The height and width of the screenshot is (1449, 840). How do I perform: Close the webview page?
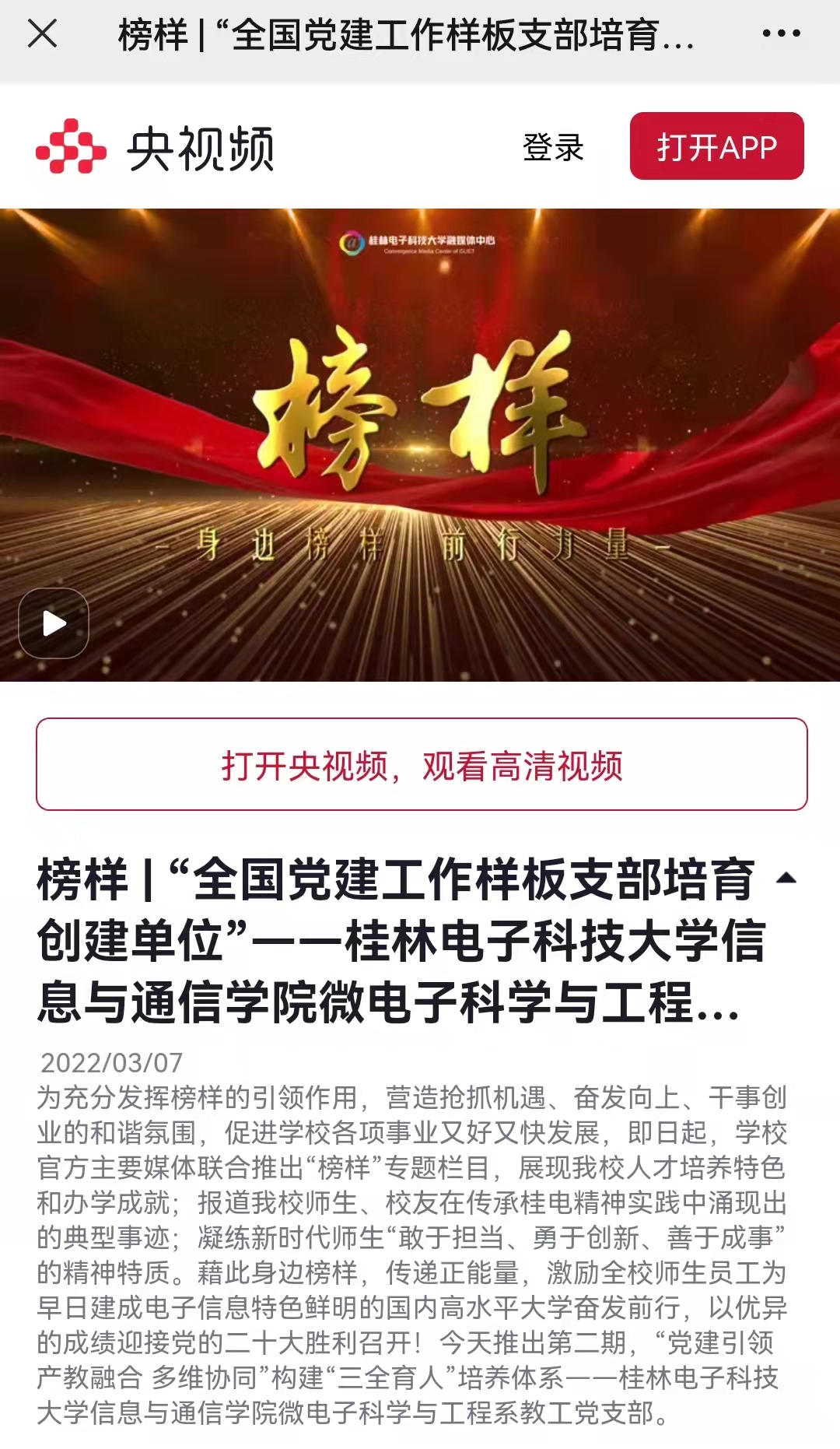(42, 33)
